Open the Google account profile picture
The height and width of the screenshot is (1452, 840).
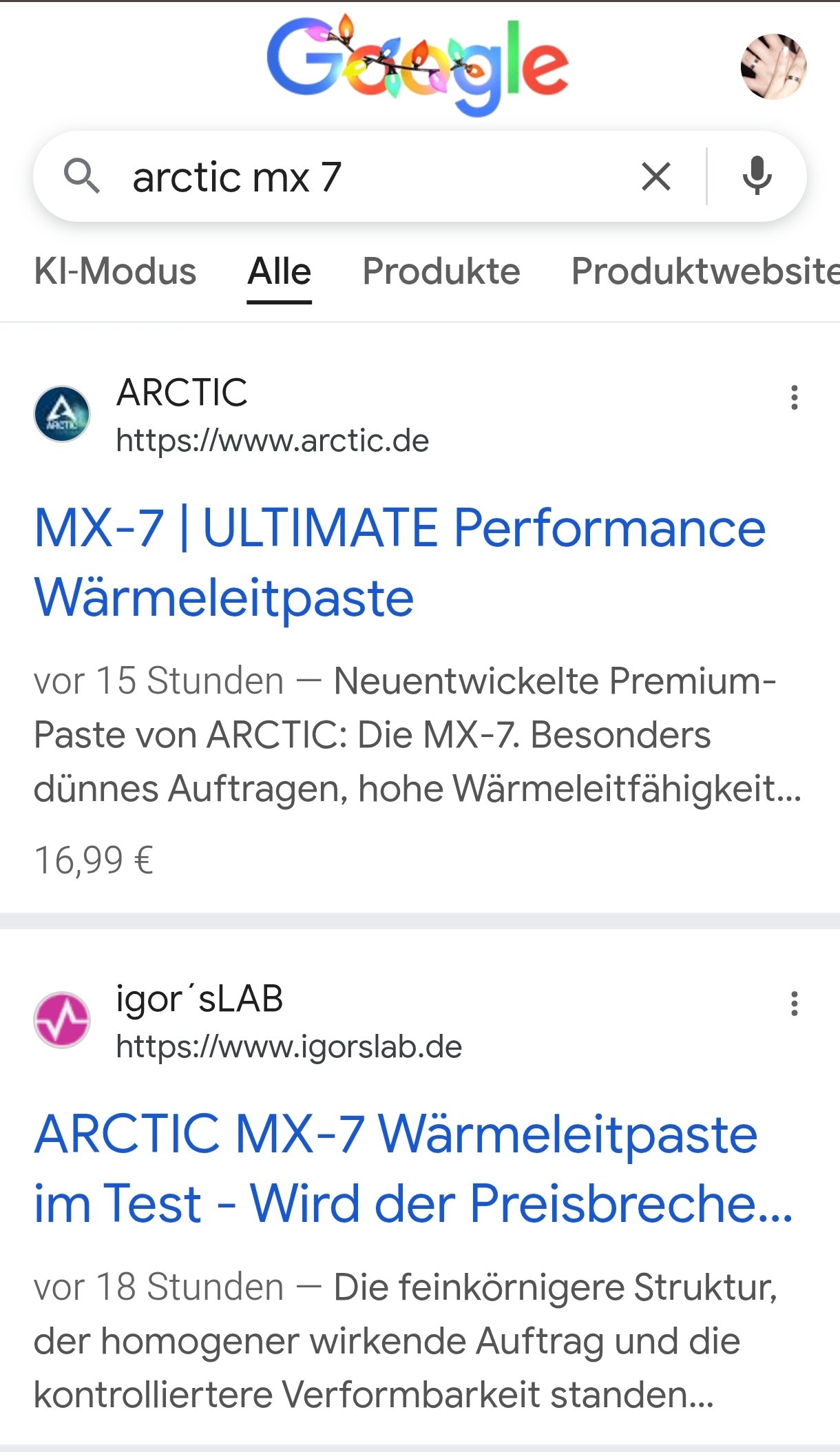click(x=773, y=67)
